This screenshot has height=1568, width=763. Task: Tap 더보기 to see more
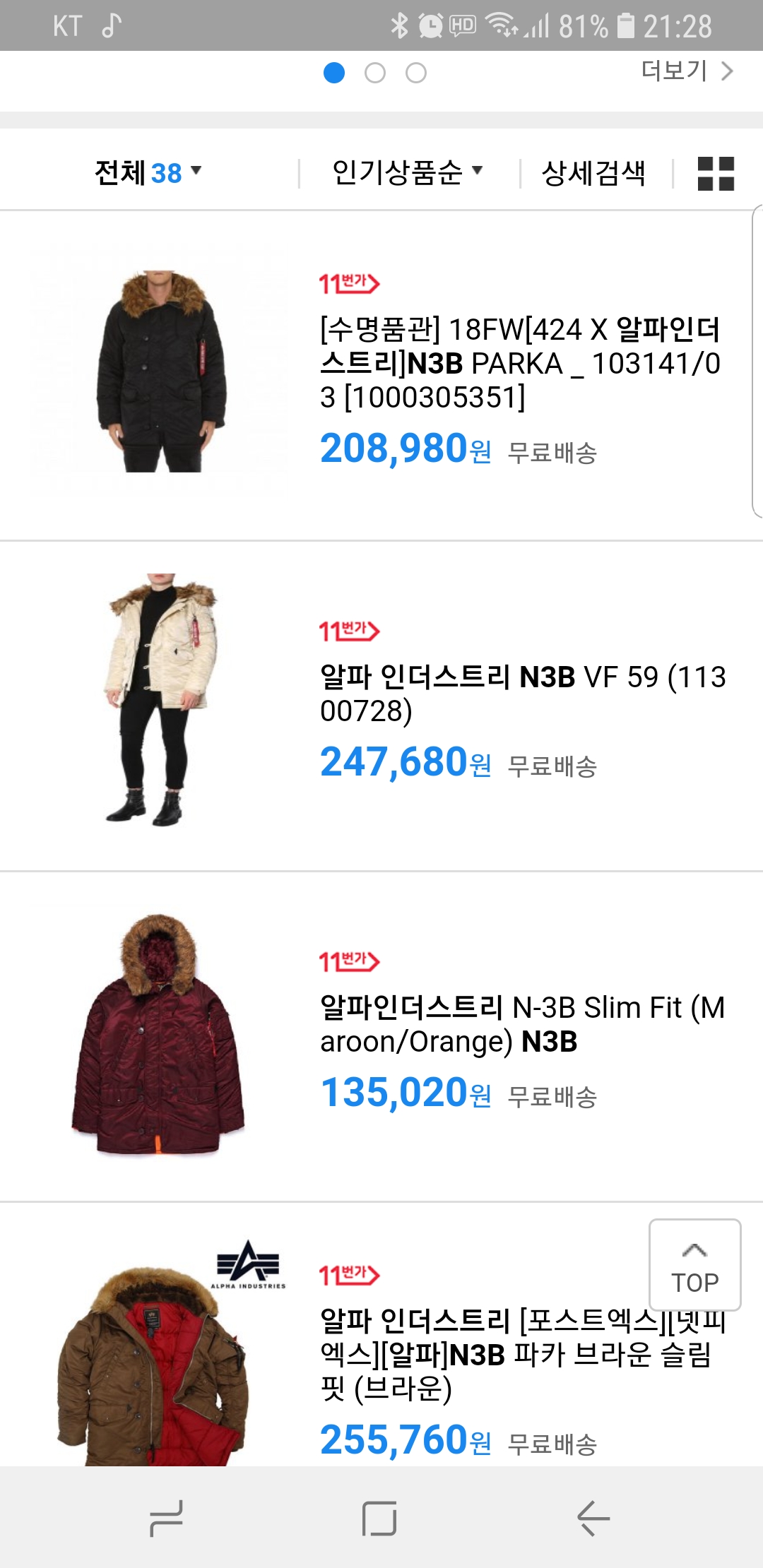click(x=687, y=71)
